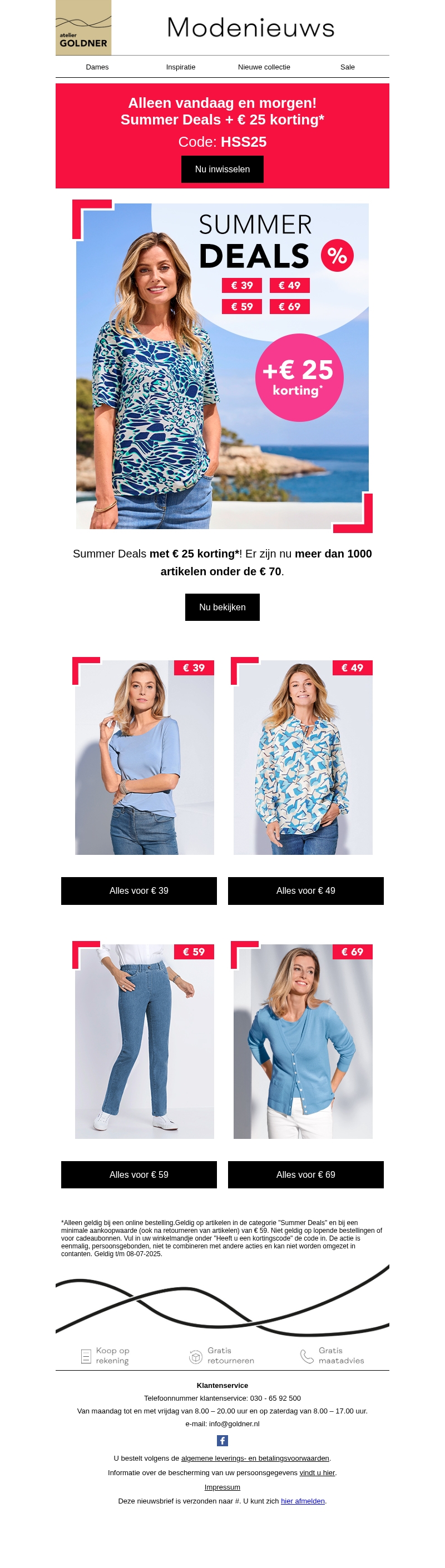Select Alles voor € 39
445x1568 pixels.
pos(139,890)
